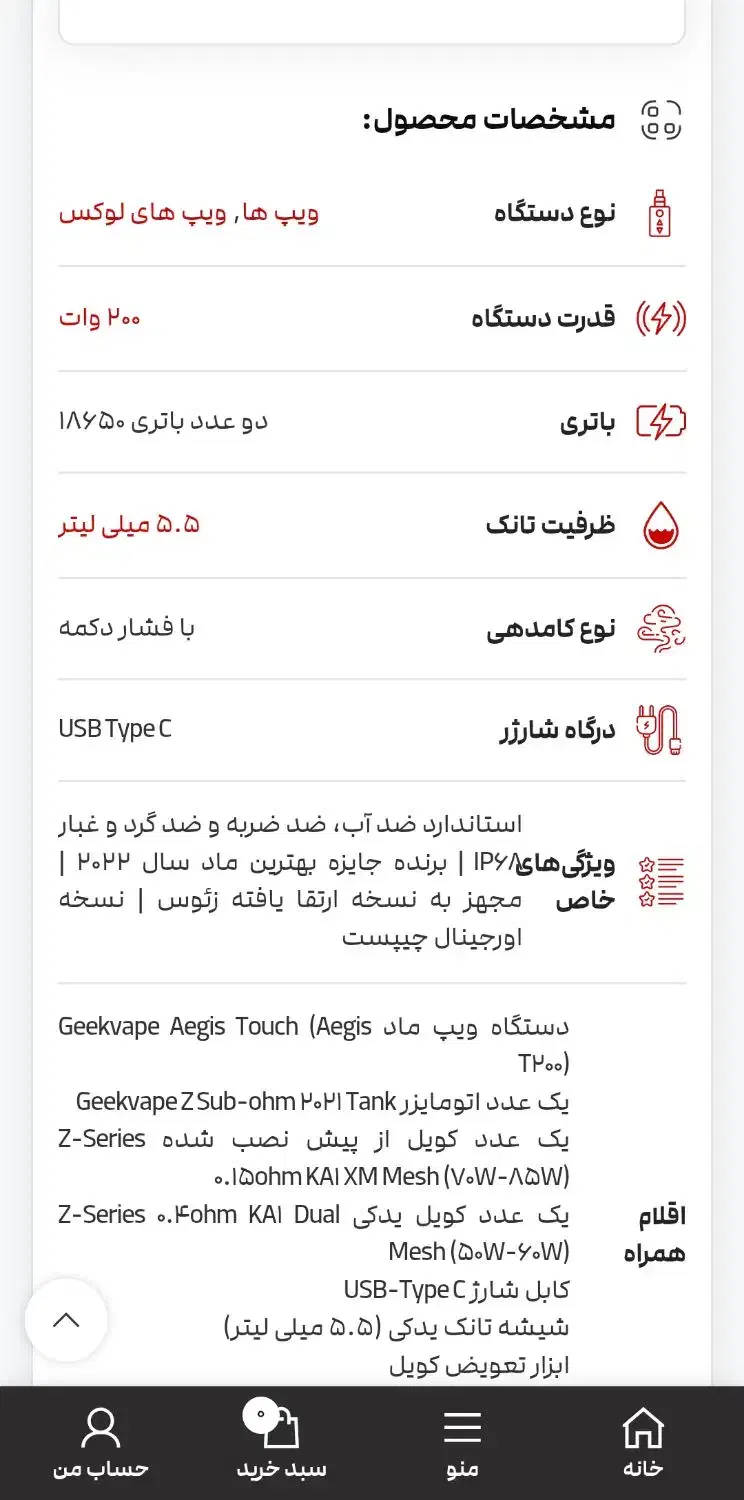The image size is (744, 1500).
Task: Click the USB charger plug icon
Action: point(658,729)
